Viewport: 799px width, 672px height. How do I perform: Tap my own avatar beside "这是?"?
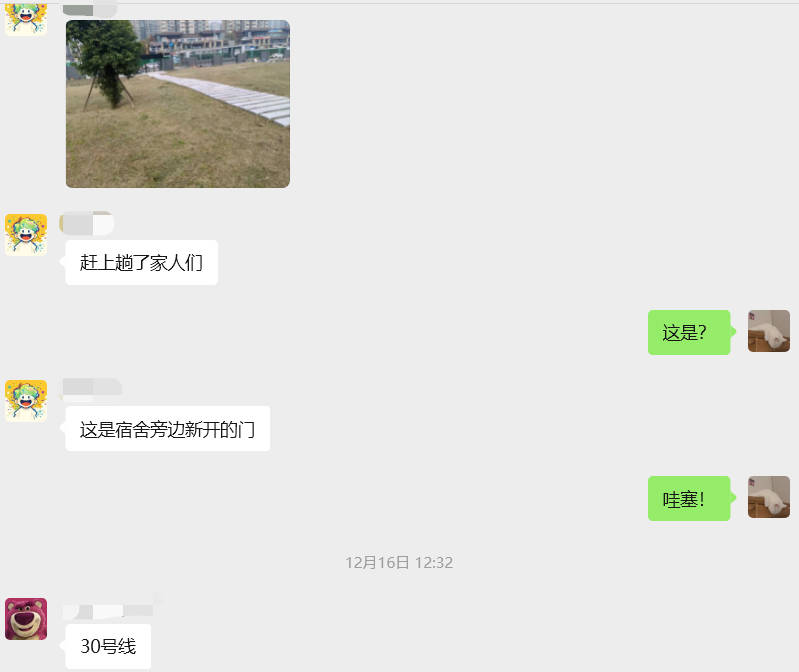click(x=768, y=331)
